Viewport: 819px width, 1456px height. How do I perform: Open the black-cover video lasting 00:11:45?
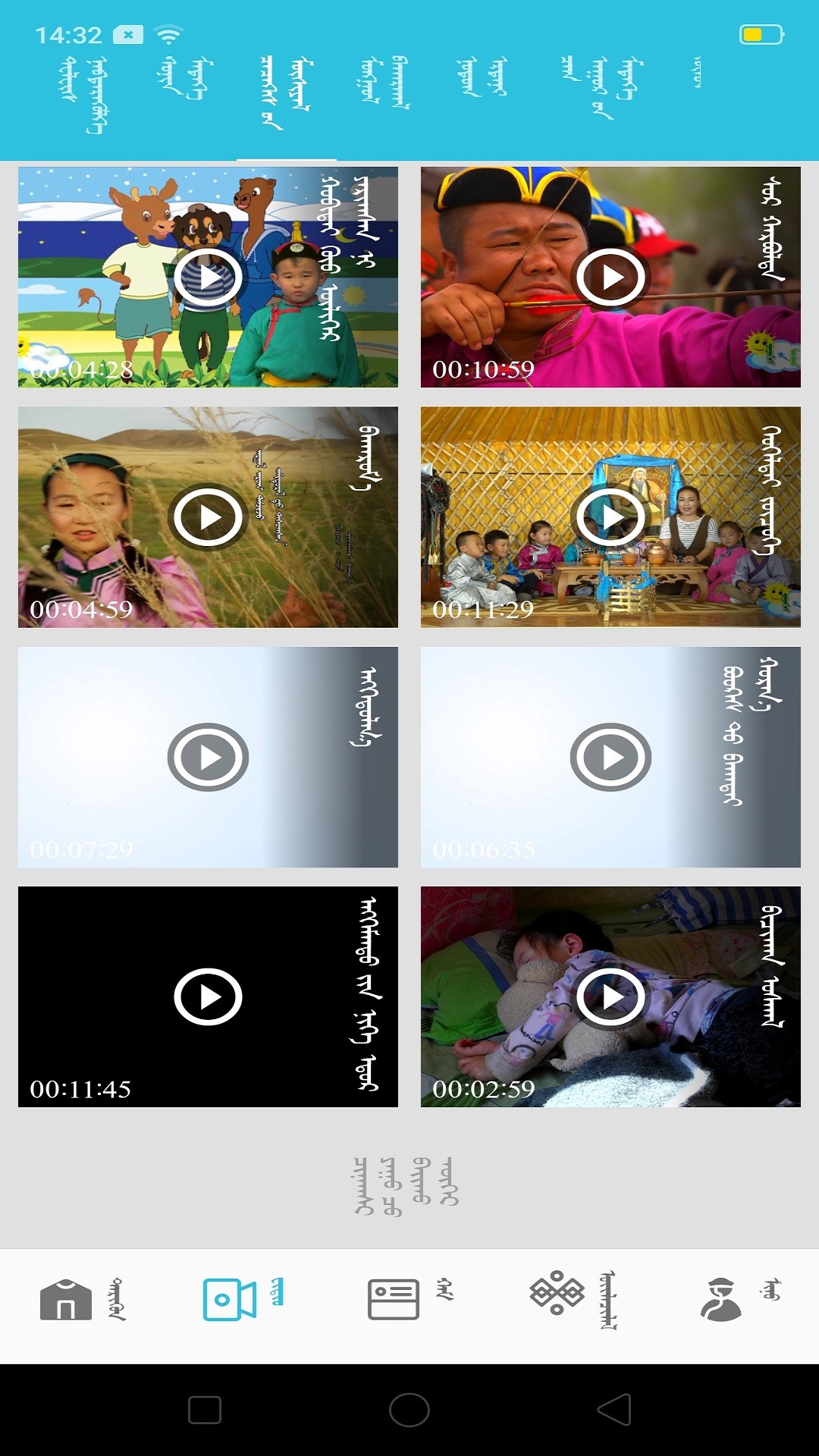coord(208,996)
